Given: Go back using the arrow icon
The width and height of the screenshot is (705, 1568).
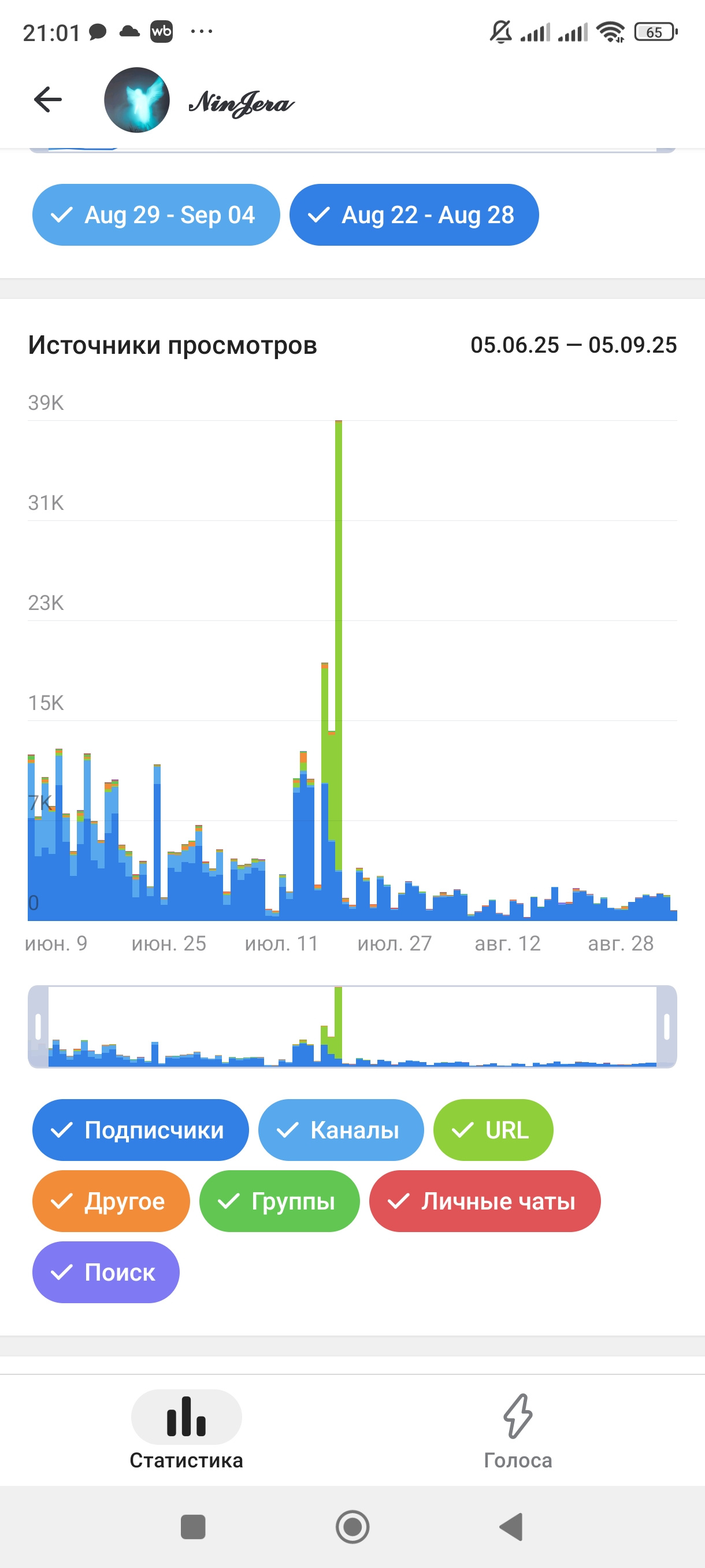Looking at the screenshot, I should click(x=48, y=100).
